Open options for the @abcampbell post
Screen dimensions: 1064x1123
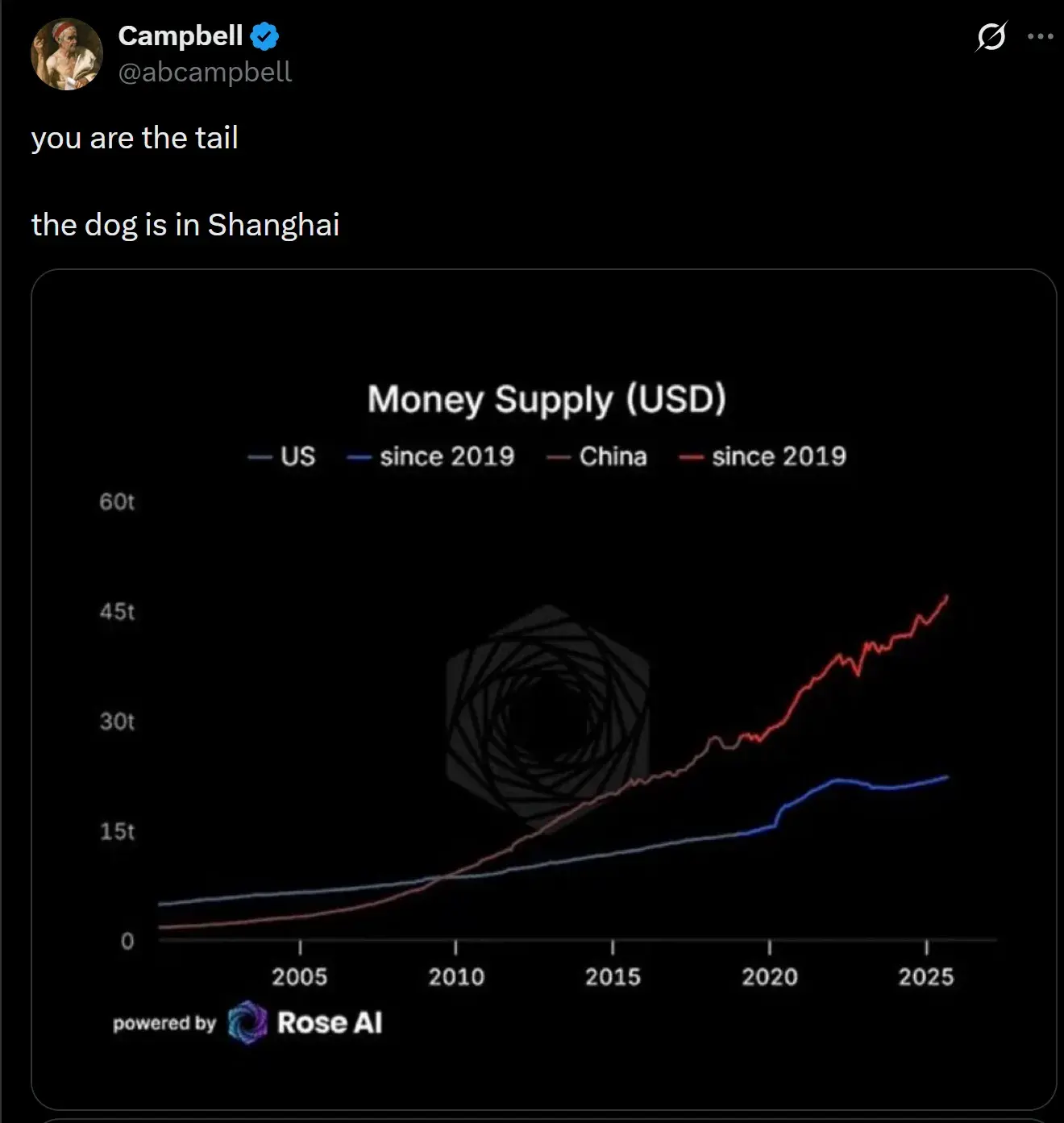click(1042, 35)
